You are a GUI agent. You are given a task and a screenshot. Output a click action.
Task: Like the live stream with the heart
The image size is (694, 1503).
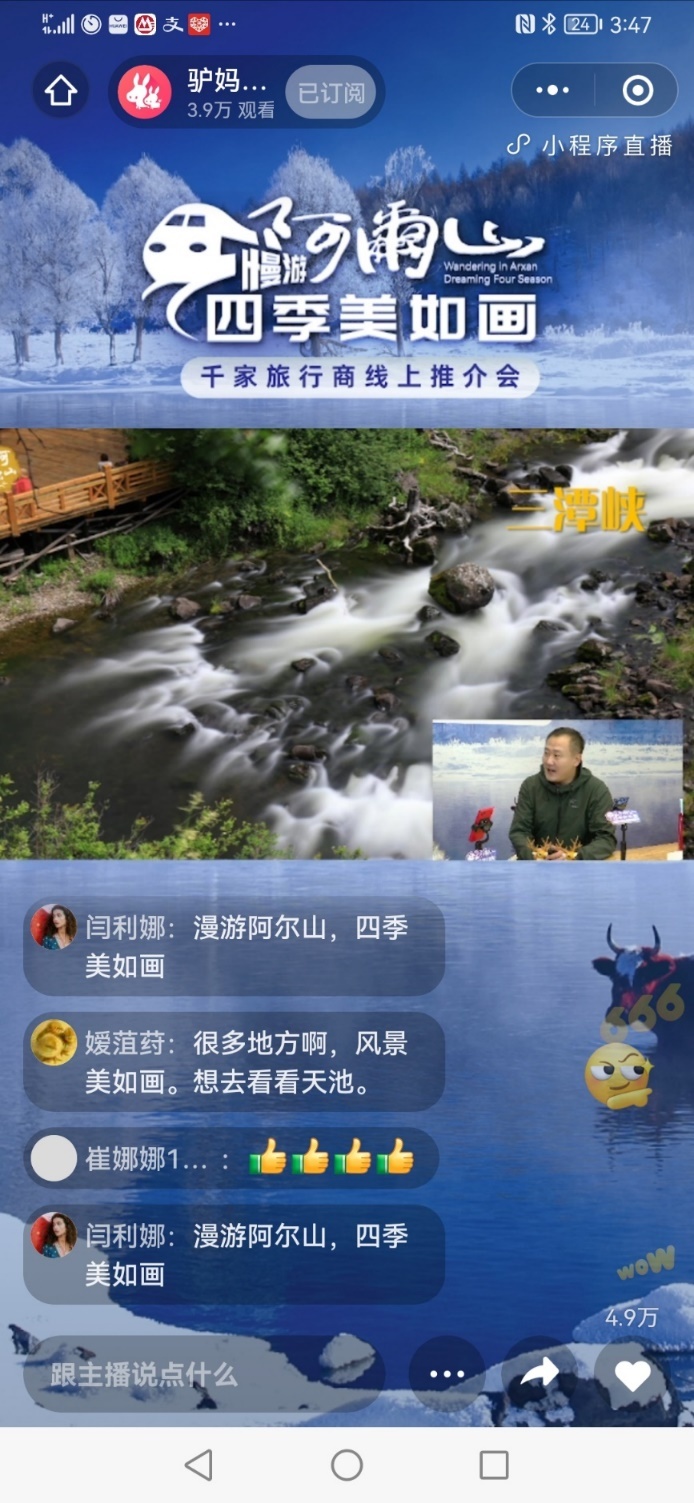[x=632, y=1376]
